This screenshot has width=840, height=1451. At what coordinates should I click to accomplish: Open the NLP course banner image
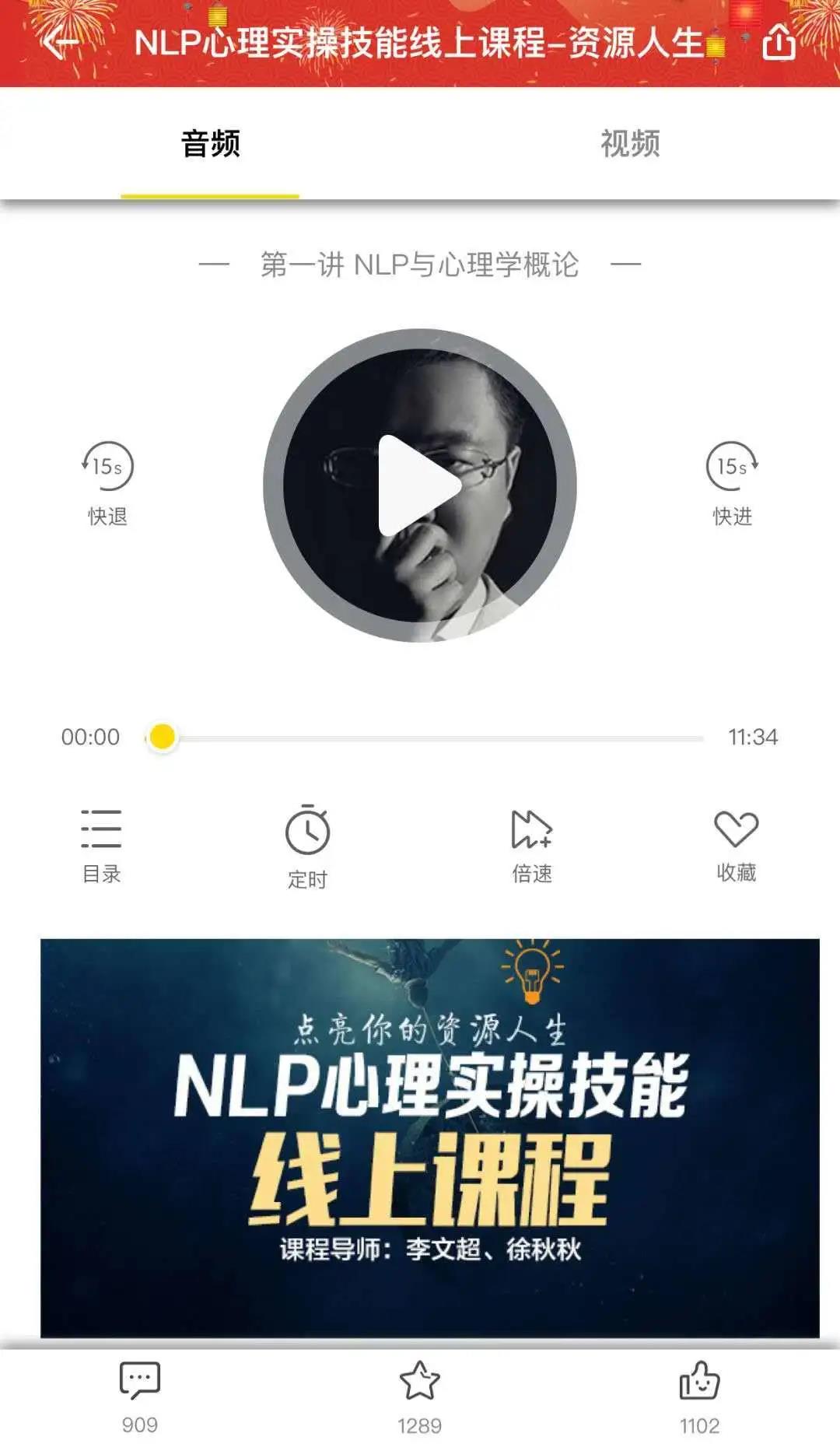[x=429, y=1137]
